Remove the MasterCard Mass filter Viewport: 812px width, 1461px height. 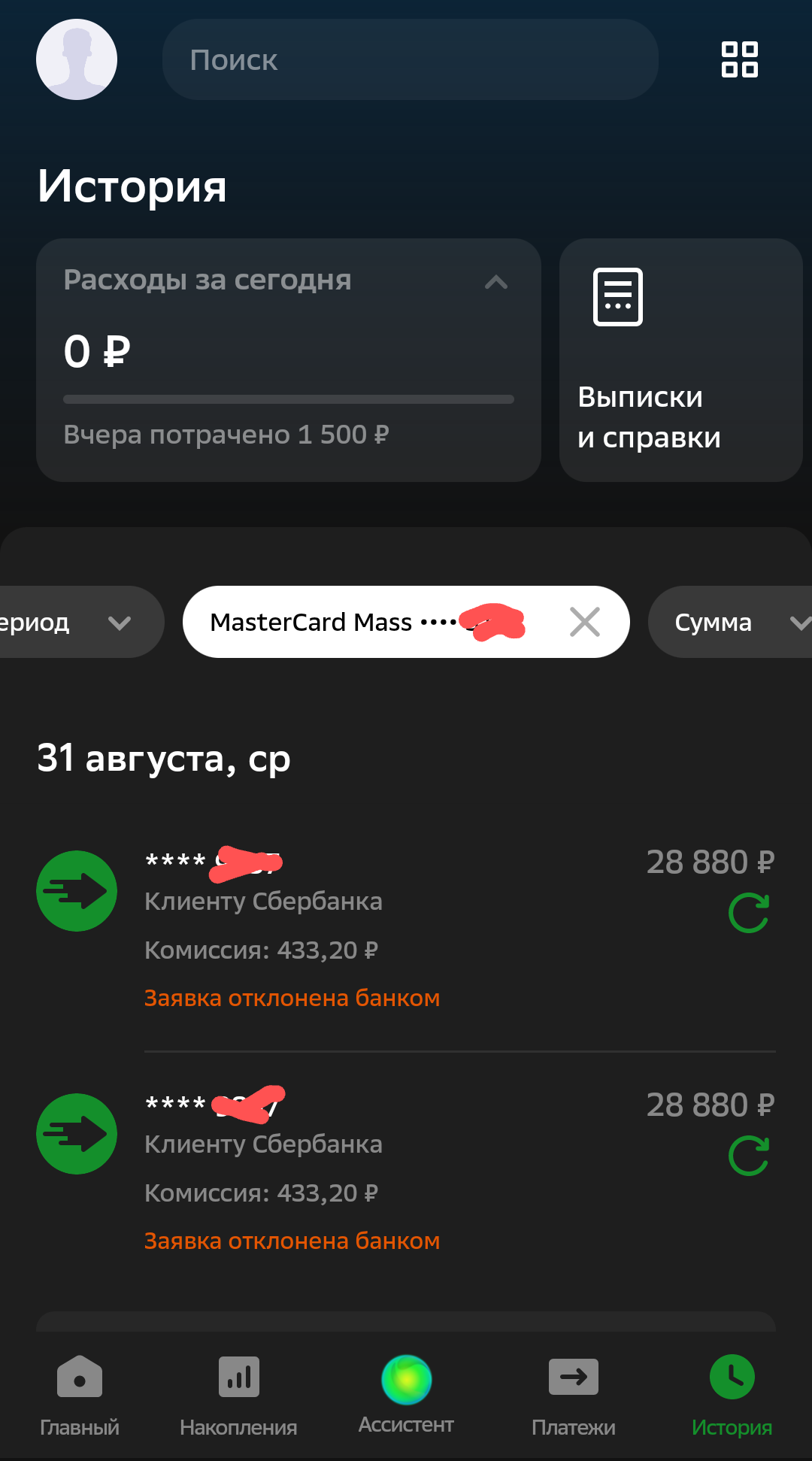585,622
